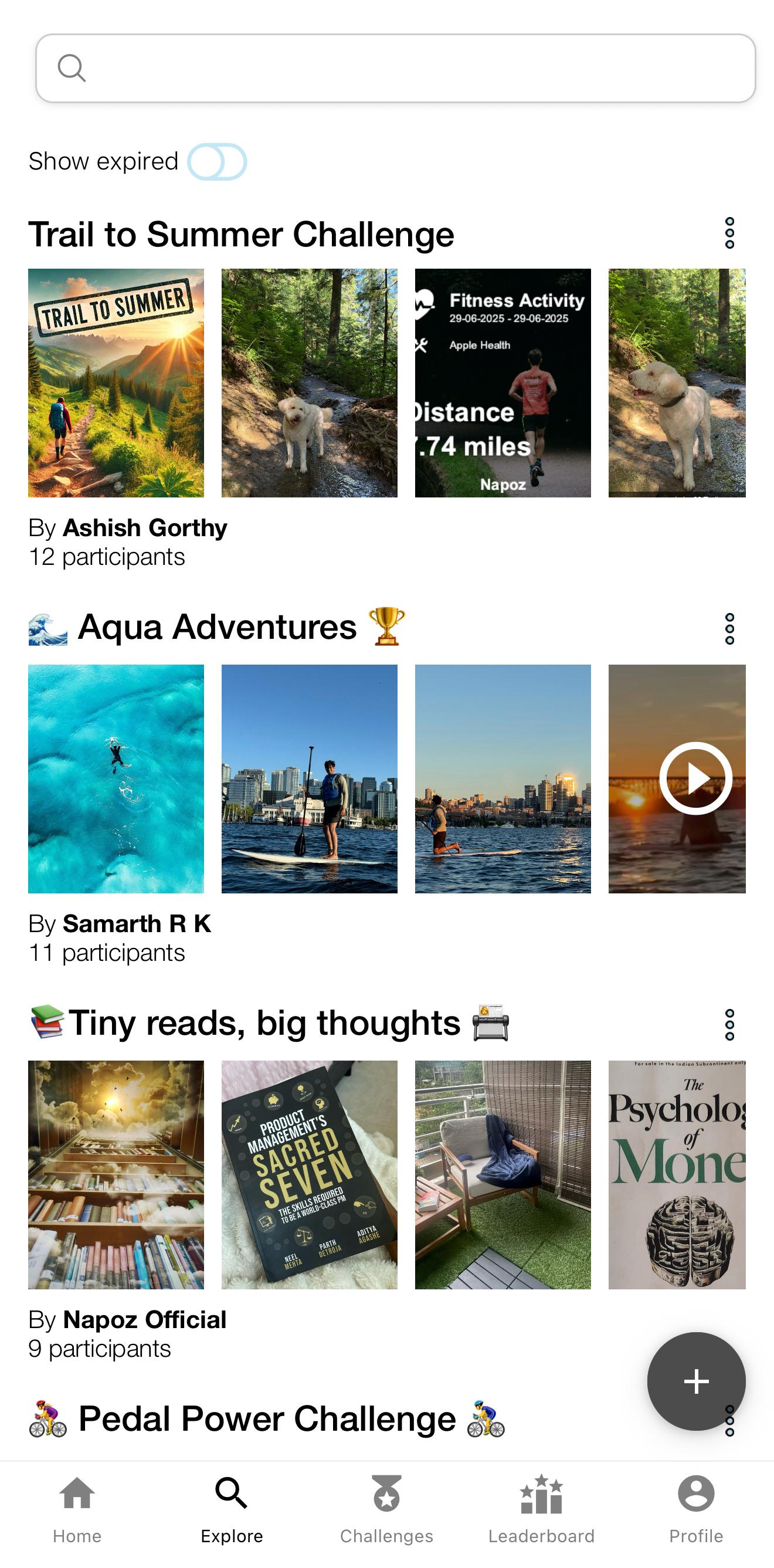This screenshot has height=1568, width=774.
Task: Open the Leaderboard tab
Action: tap(541, 1509)
